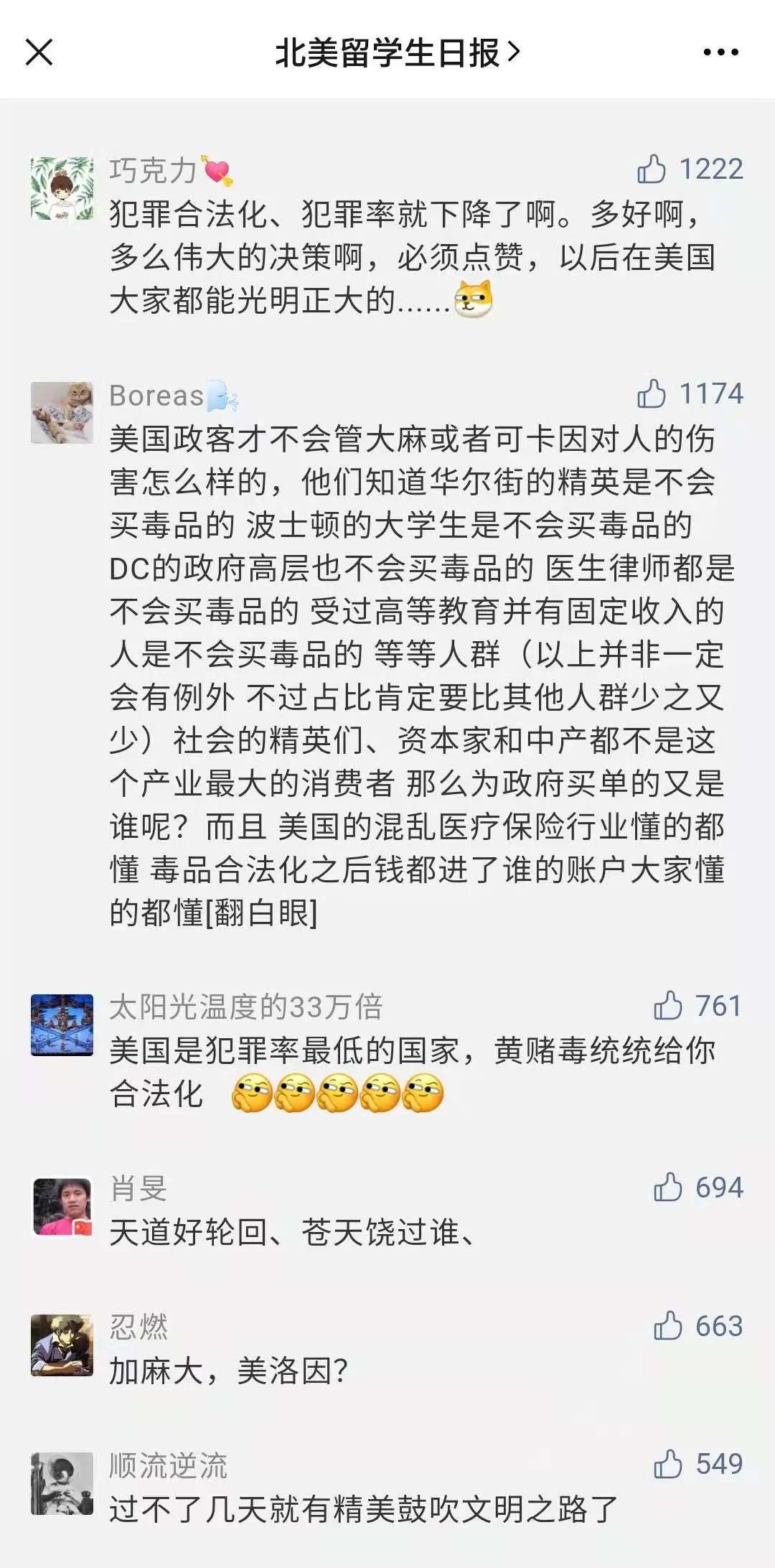Like 顺流逆流's comment
775x1568 pixels.
pyautogui.click(x=667, y=1464)
